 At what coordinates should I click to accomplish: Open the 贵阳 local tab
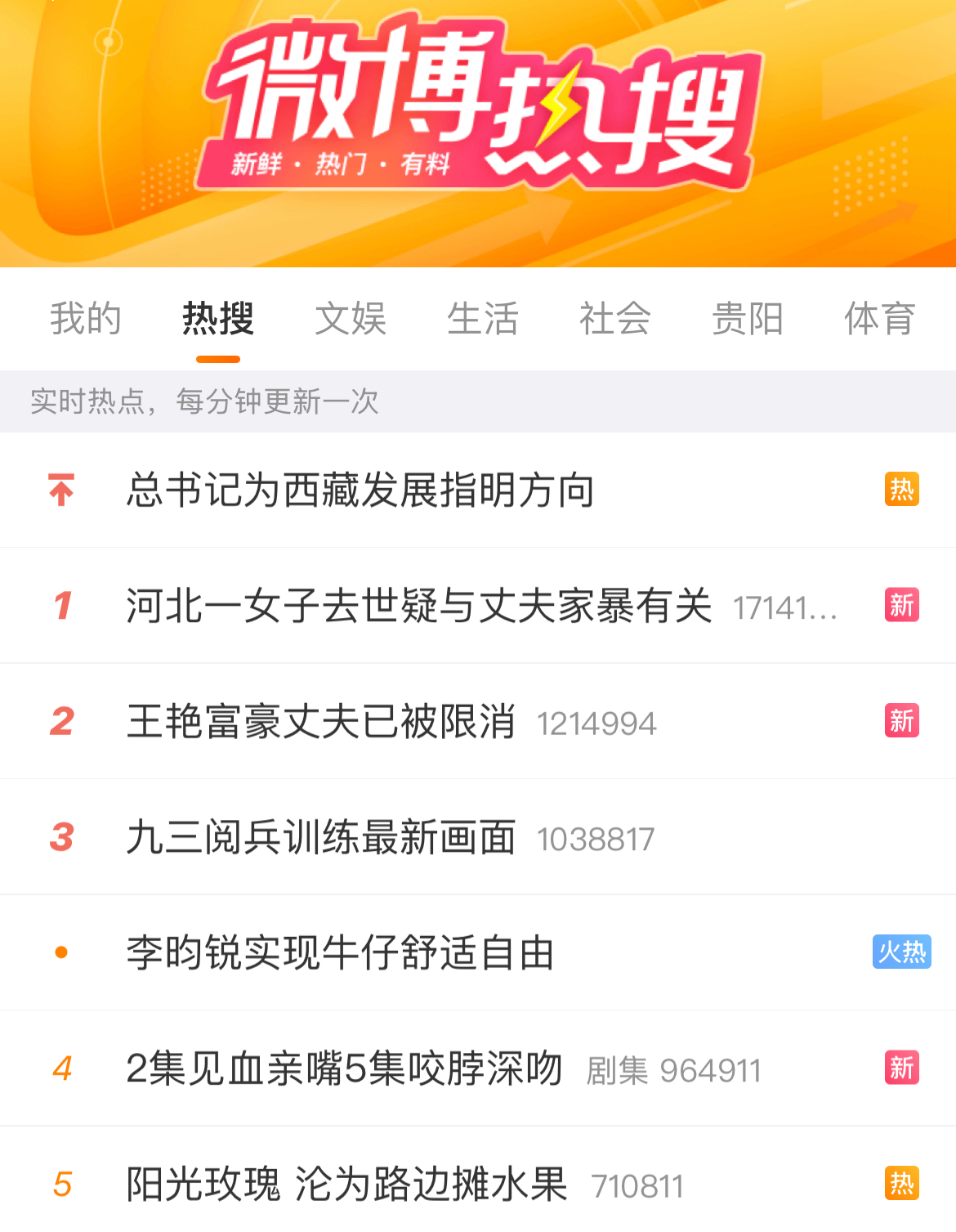click(748, 319)
